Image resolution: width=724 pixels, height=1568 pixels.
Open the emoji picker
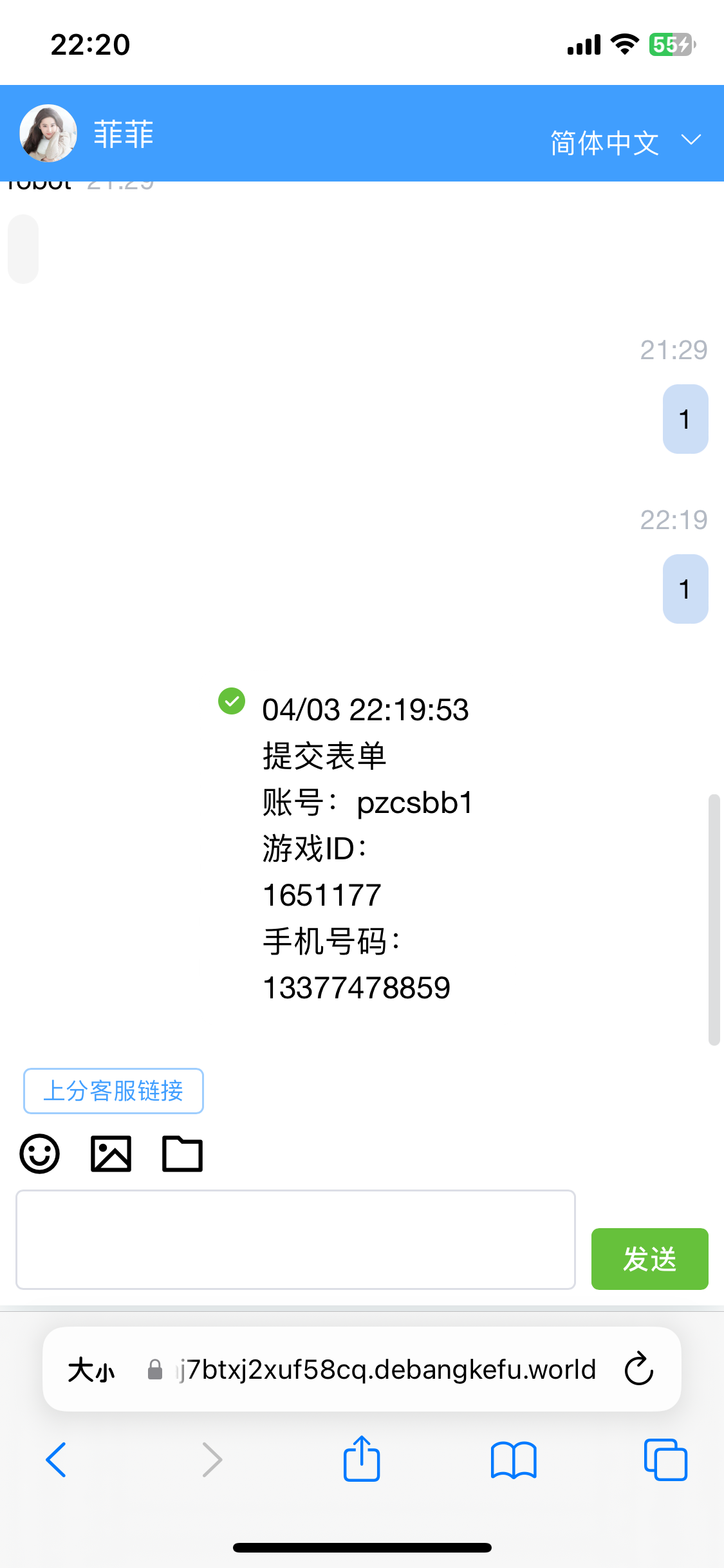point(40,1153)
